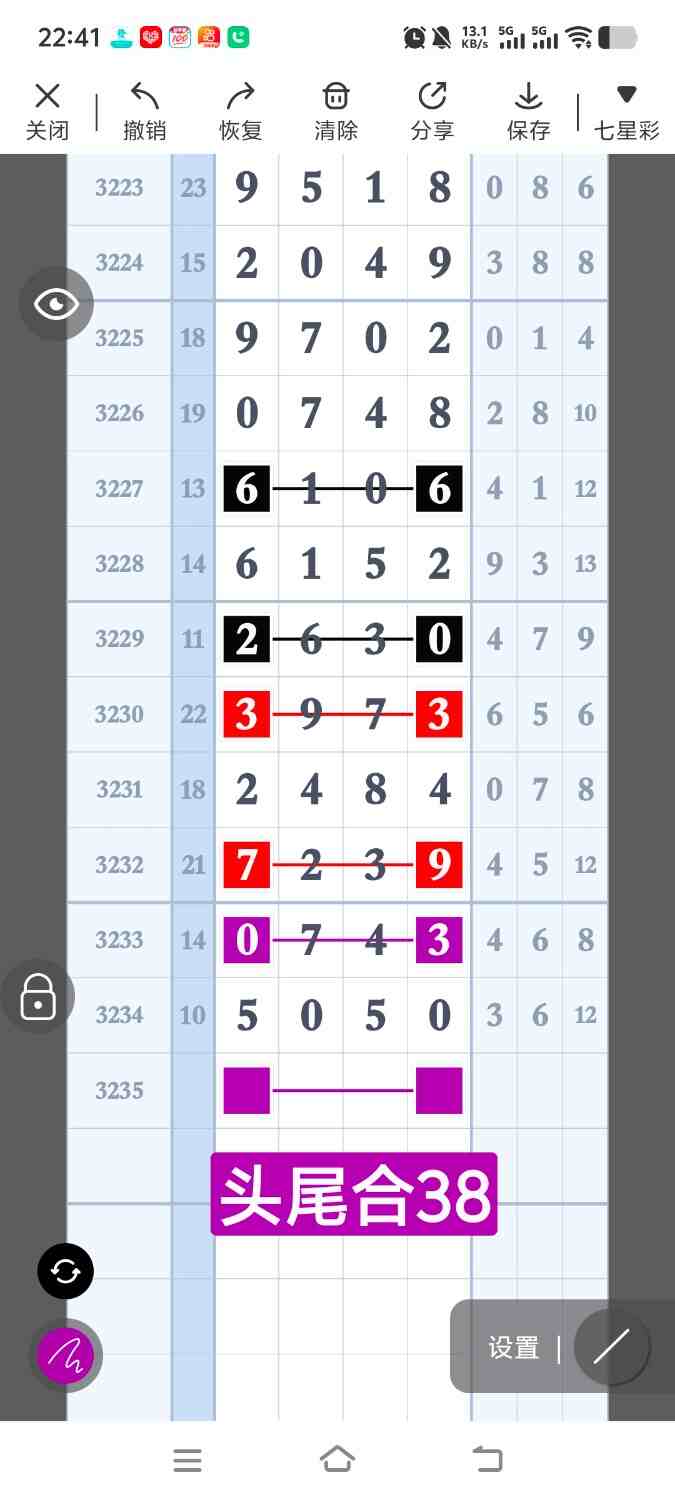Toggle the eye visibility button

click(x=57, y=304)
